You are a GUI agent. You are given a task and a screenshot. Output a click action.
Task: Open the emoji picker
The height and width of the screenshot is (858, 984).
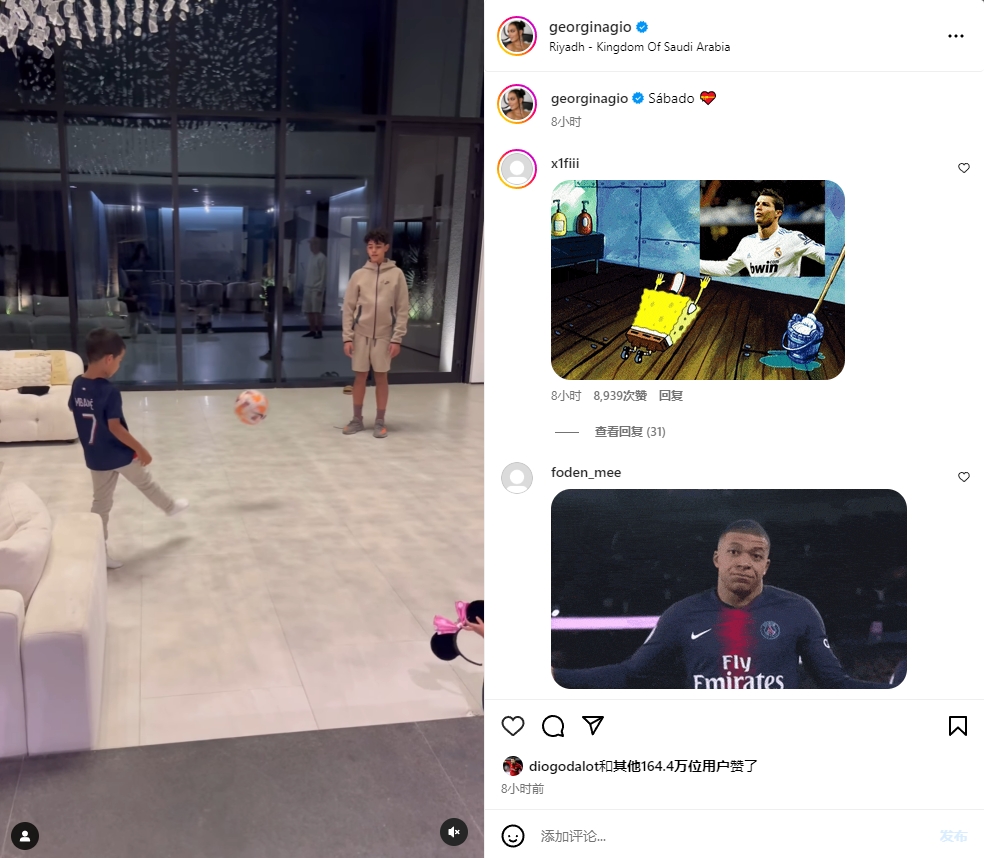tap(513, 836)
